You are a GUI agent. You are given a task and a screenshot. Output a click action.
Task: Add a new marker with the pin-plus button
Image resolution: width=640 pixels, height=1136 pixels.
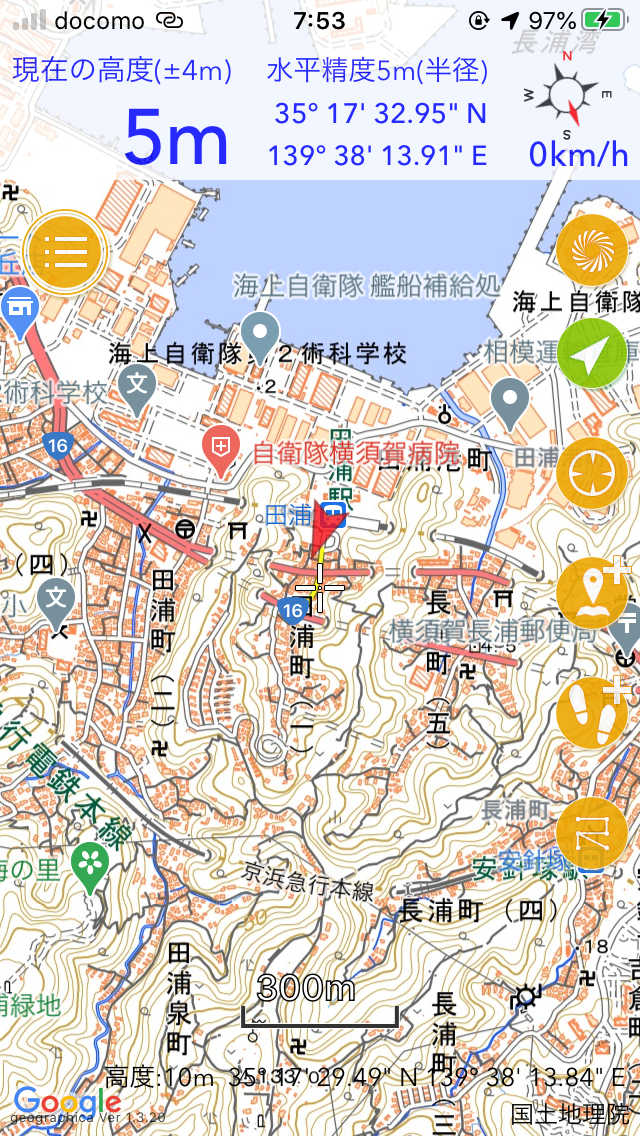(592, 593)
